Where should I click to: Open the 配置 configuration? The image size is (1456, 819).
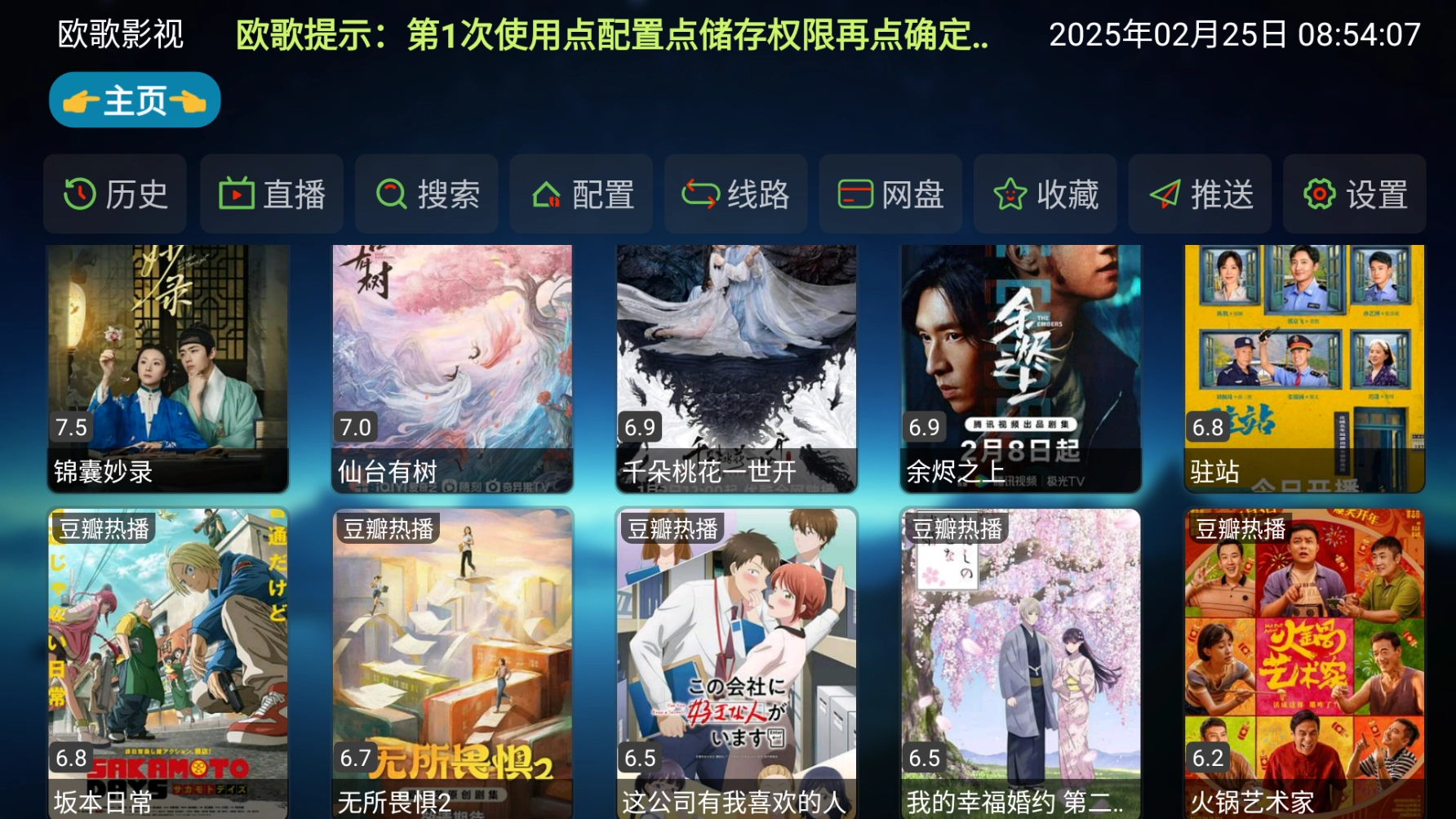click(581, 194)
